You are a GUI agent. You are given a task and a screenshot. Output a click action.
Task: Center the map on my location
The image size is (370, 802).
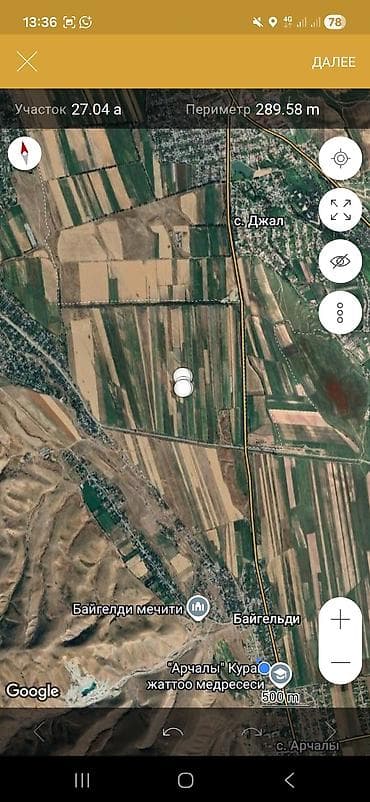pyautogui.click(x=340, y=159)
